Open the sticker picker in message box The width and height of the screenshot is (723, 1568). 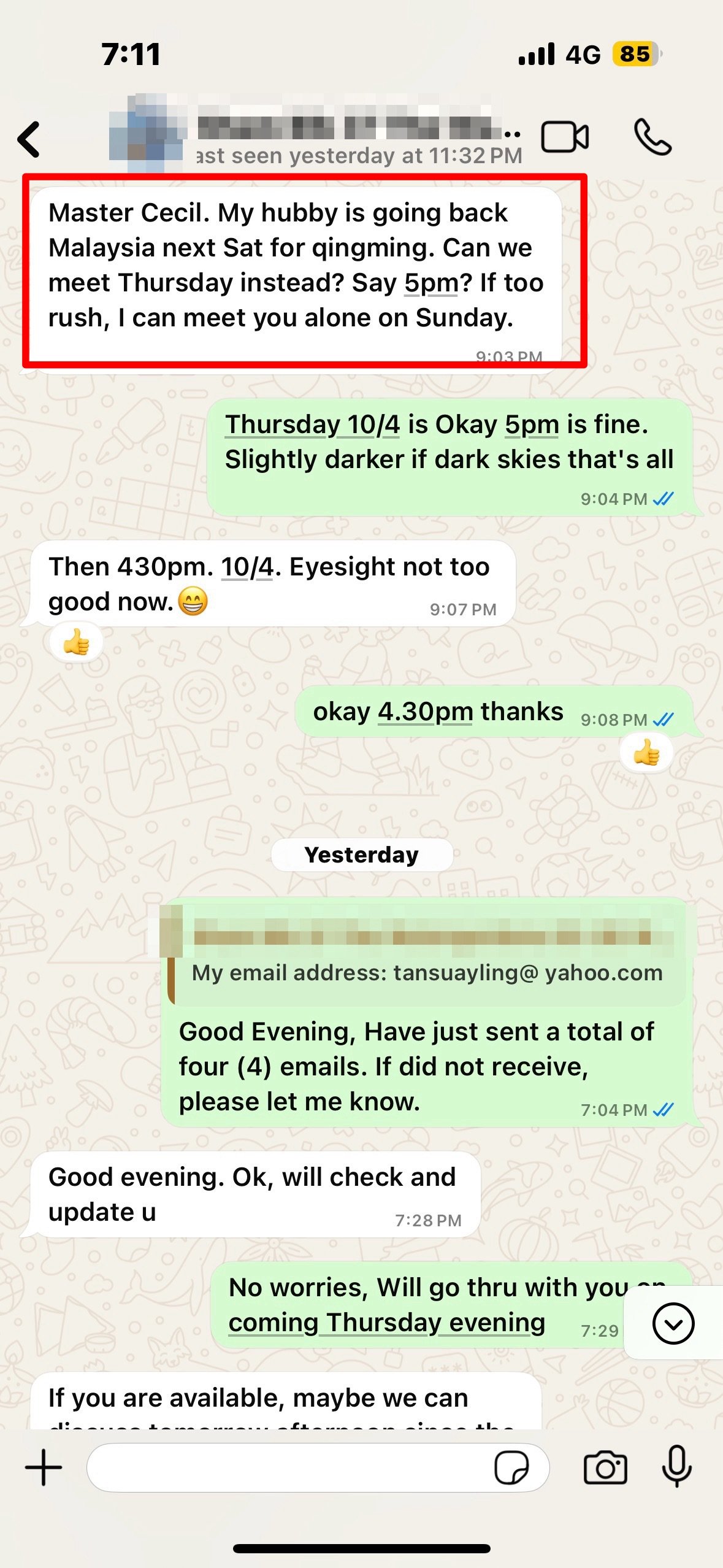[x=511, y=1467]
